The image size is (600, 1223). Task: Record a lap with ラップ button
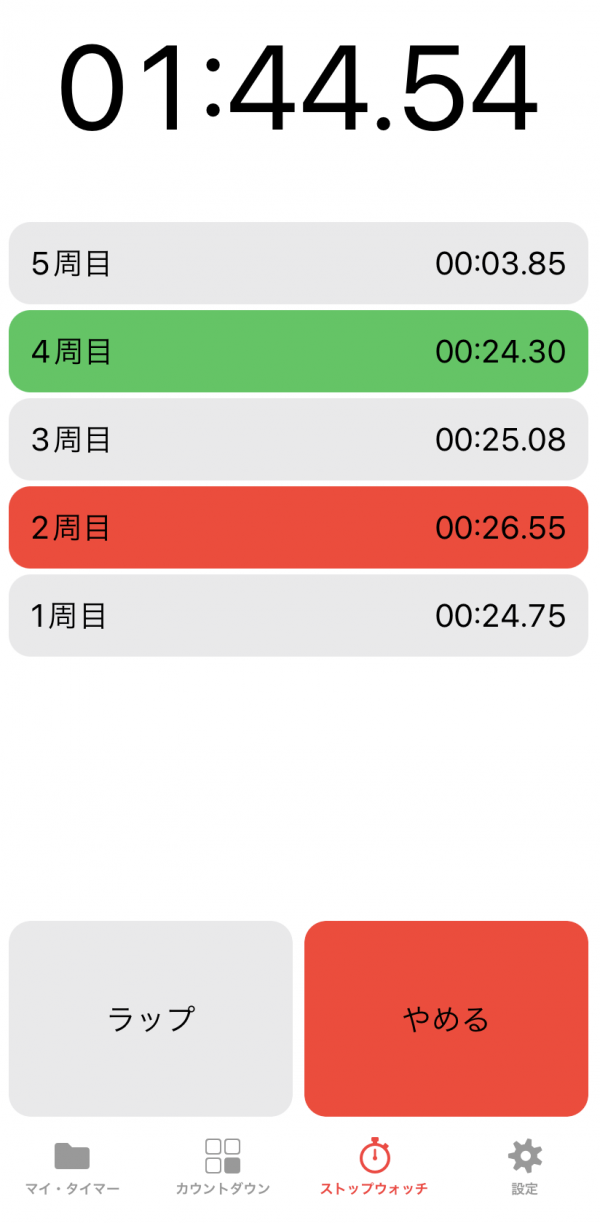coord(150,1018)
